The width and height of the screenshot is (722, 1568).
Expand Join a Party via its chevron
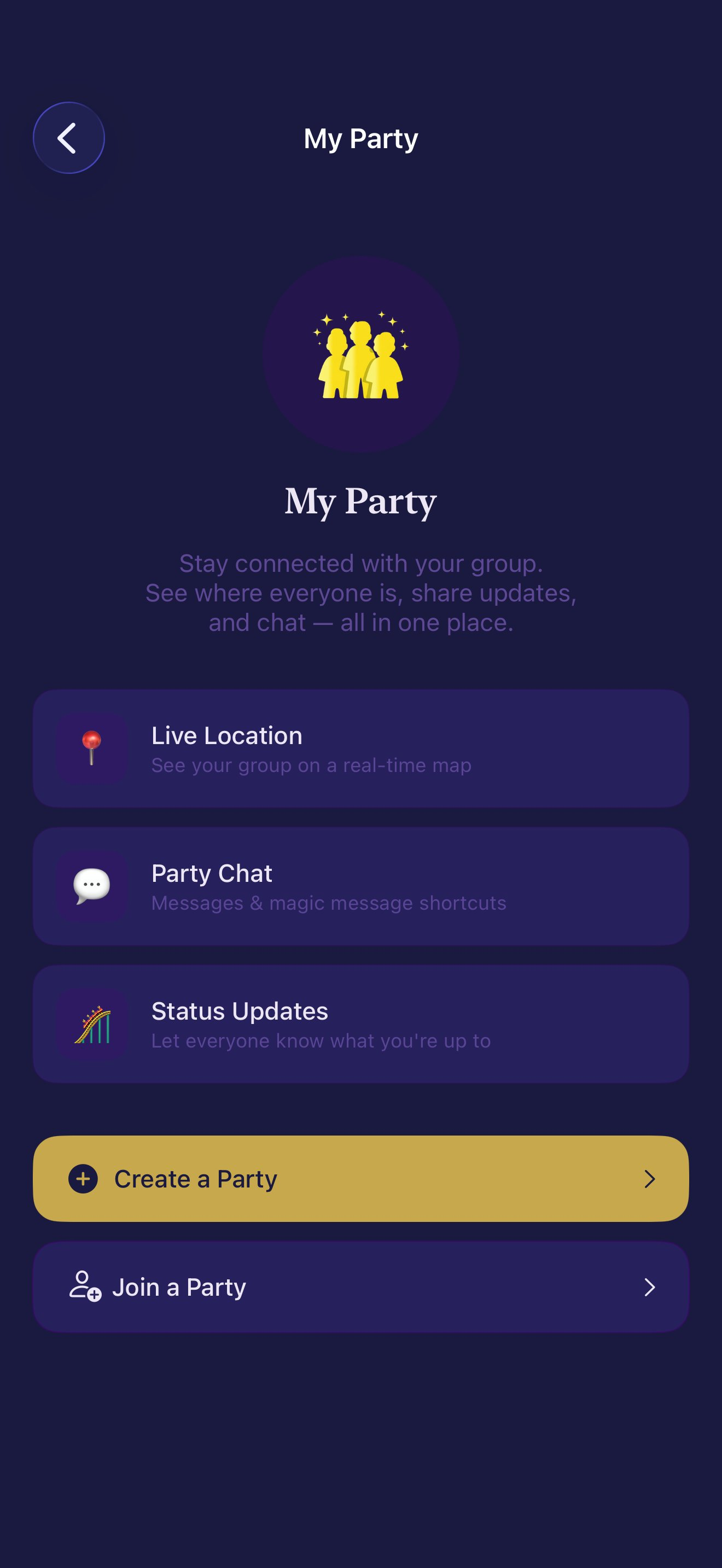650,1287
